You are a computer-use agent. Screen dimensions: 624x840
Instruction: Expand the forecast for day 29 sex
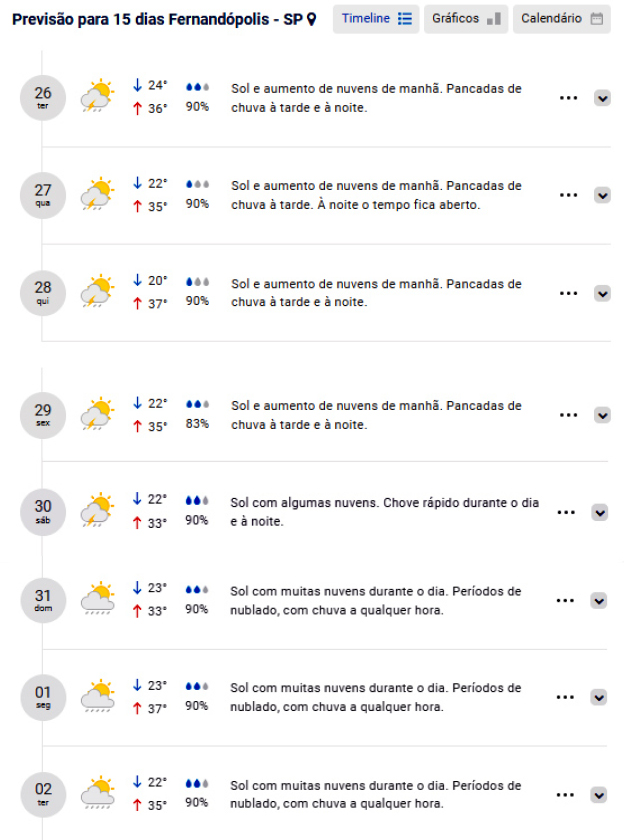[602, 415]
